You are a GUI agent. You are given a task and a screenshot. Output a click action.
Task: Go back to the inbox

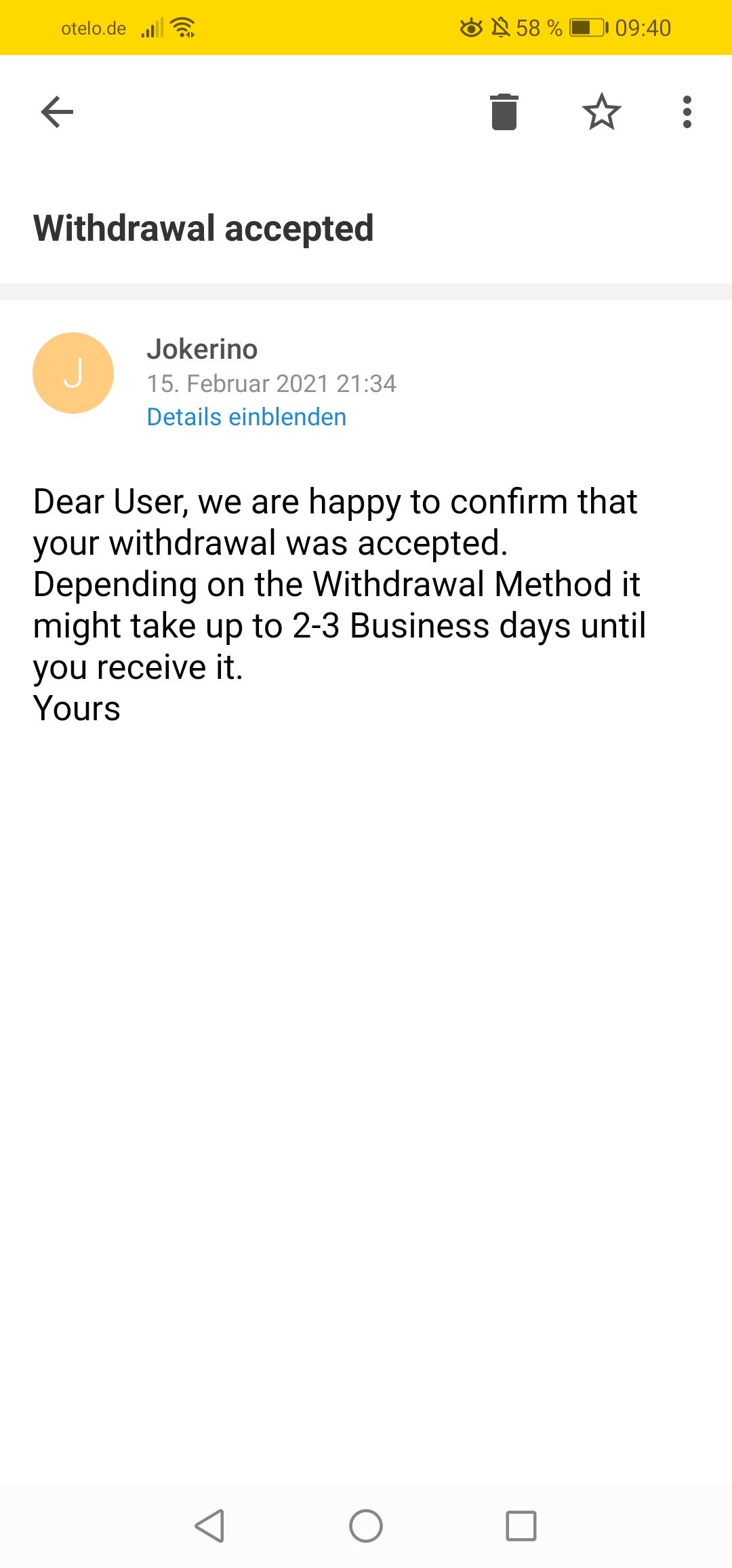[57, 112]
